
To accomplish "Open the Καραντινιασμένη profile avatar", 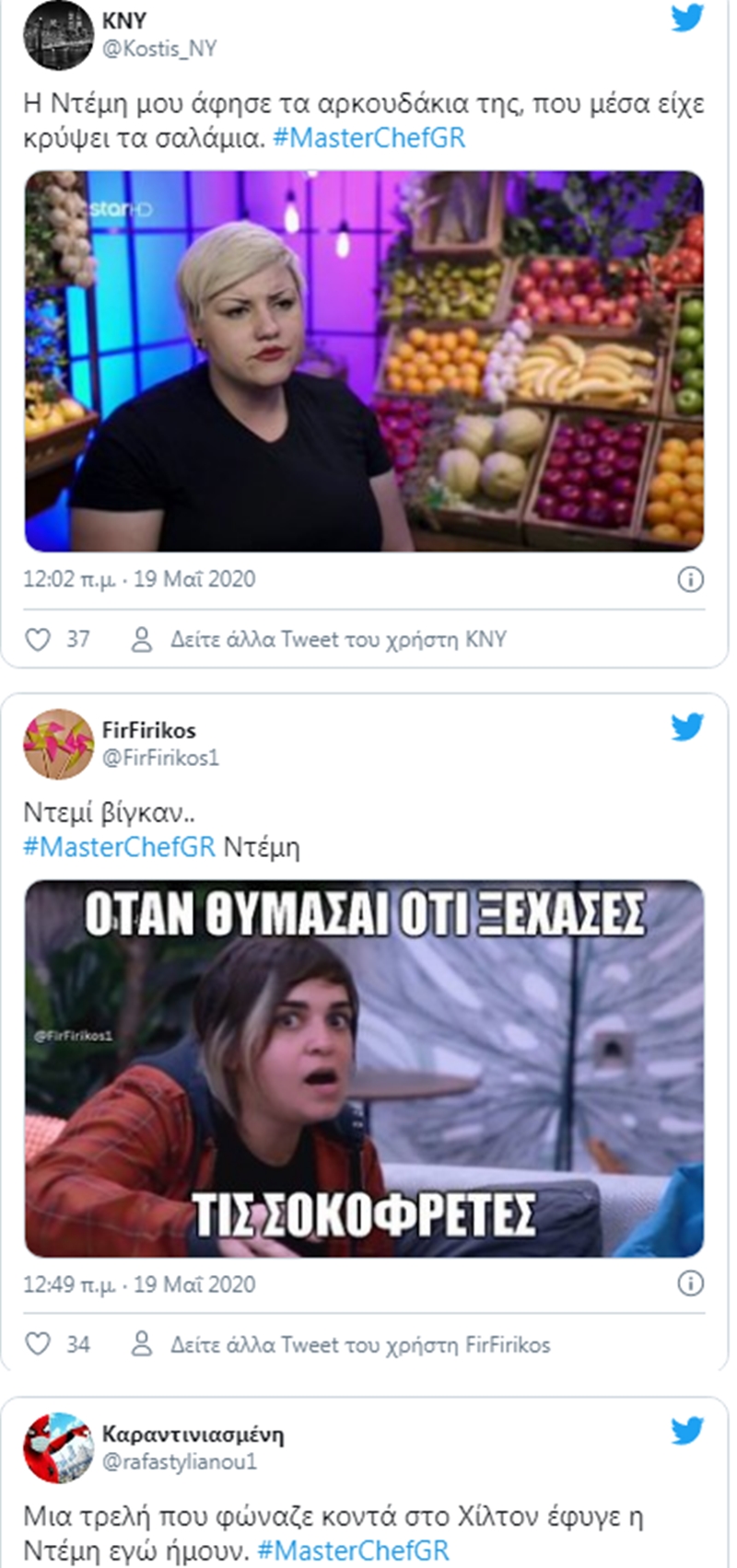I will point(58,1447).
